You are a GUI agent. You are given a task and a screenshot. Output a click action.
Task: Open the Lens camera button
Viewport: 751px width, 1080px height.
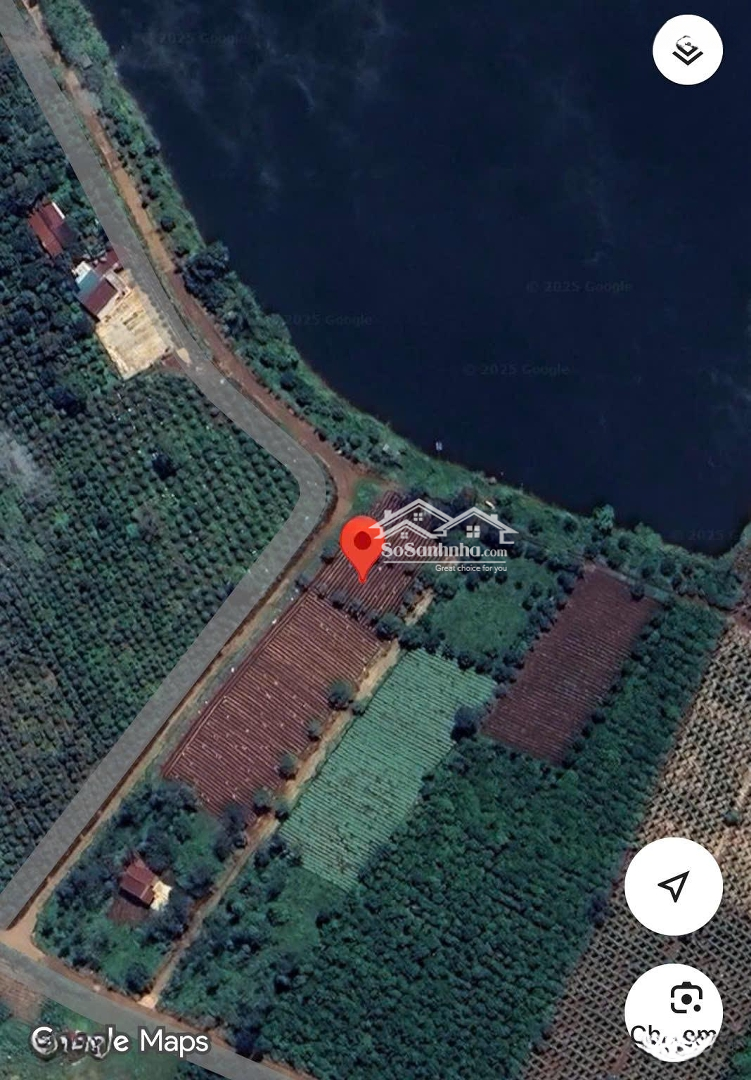pyautogui.click(x=685, y=1001)
